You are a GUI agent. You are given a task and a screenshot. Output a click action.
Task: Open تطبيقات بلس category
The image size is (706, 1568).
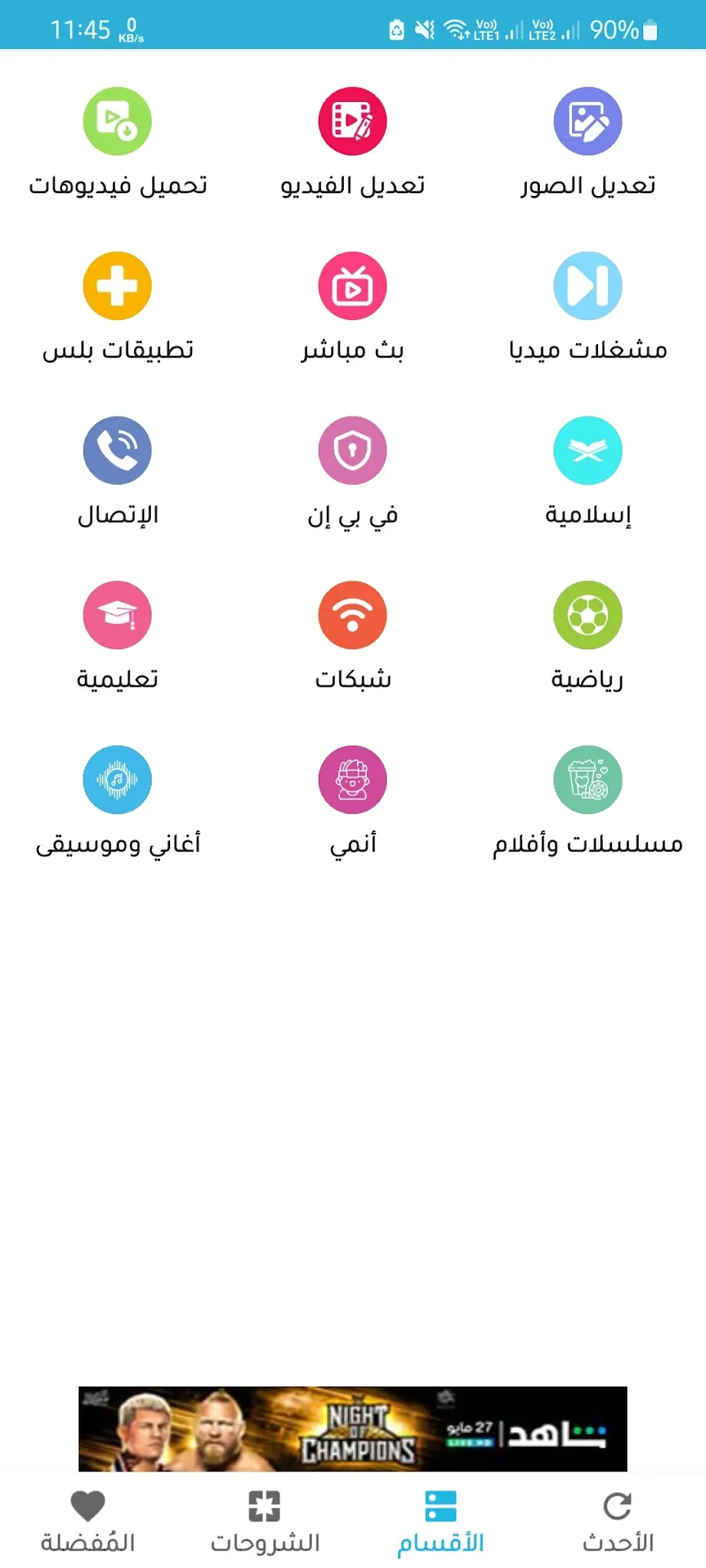117,286
